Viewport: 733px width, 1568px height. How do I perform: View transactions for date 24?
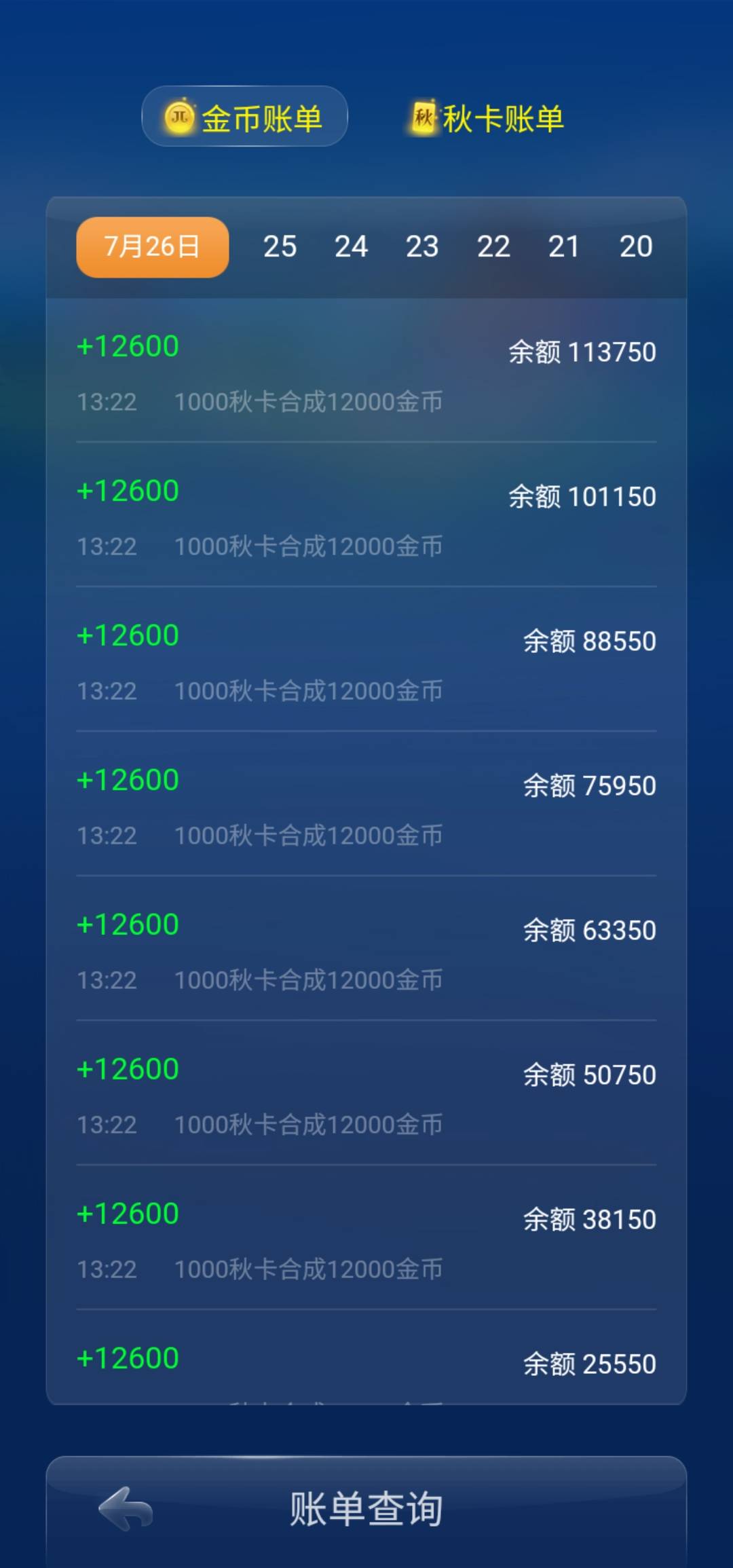pos(353,246)
